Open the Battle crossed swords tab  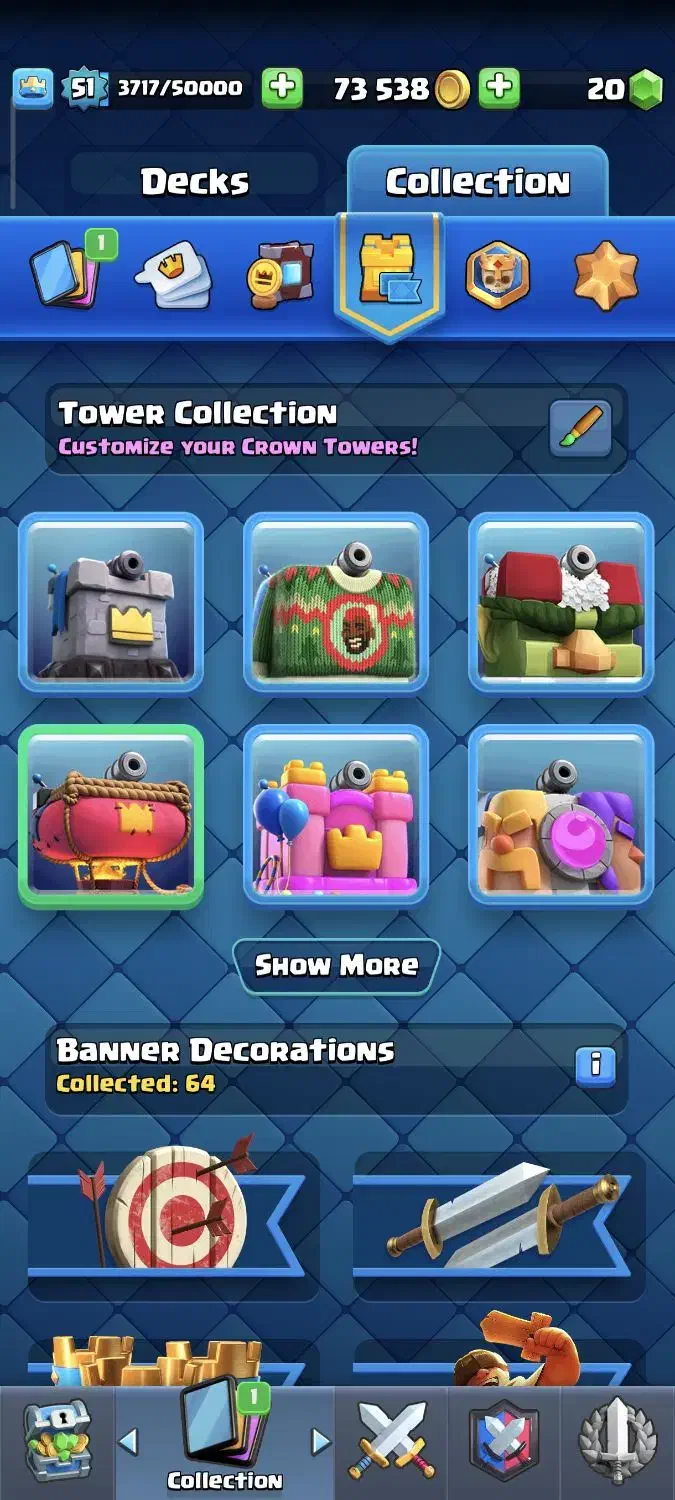pyautogui.click(x=391, y=1441)
